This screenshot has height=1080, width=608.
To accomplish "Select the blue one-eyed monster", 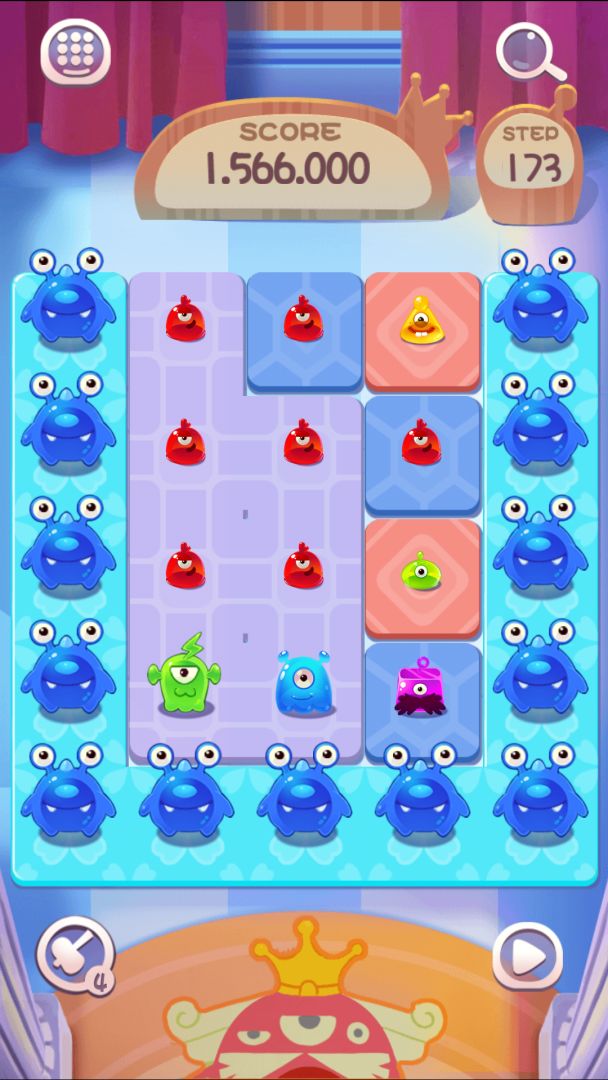I will [303, 684].
